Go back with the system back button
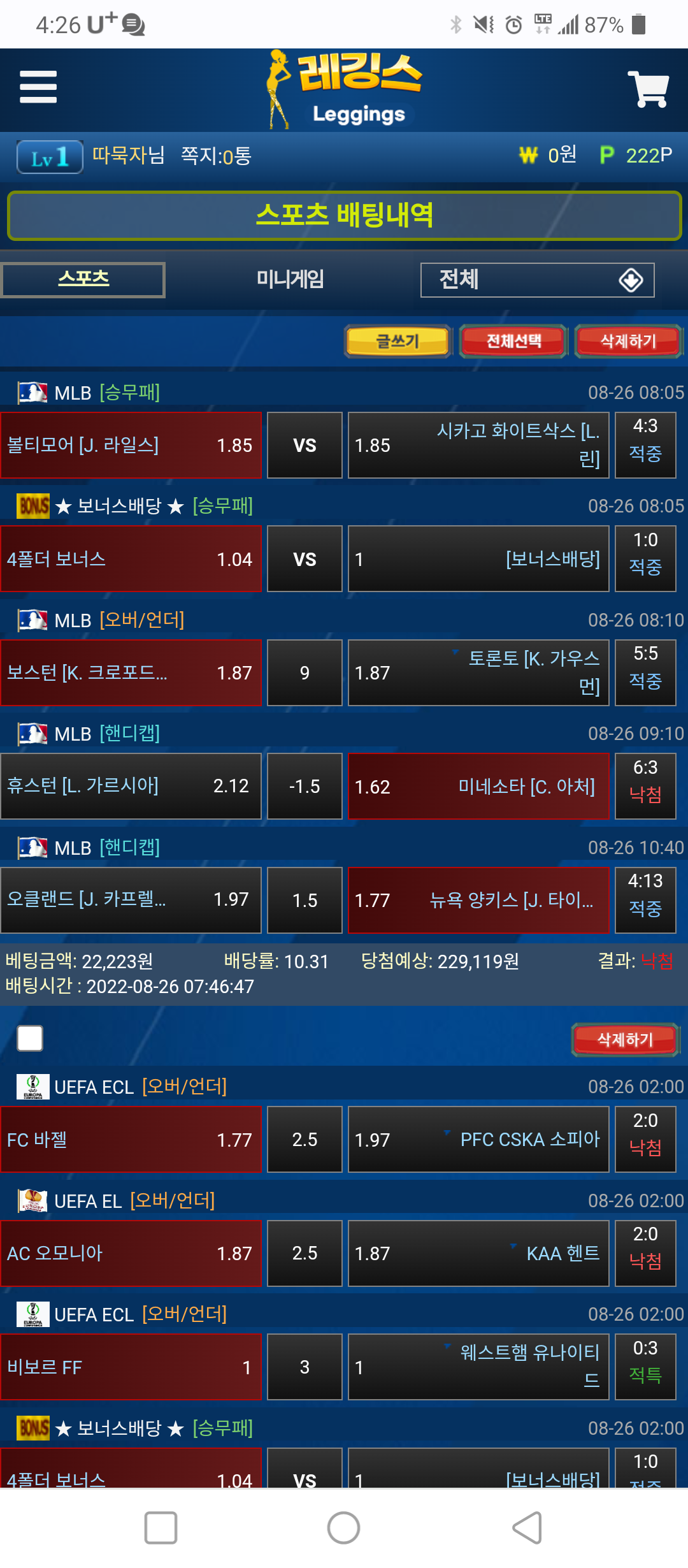The width and height of the screenshot is (688, 1568). pos(527,1528)
